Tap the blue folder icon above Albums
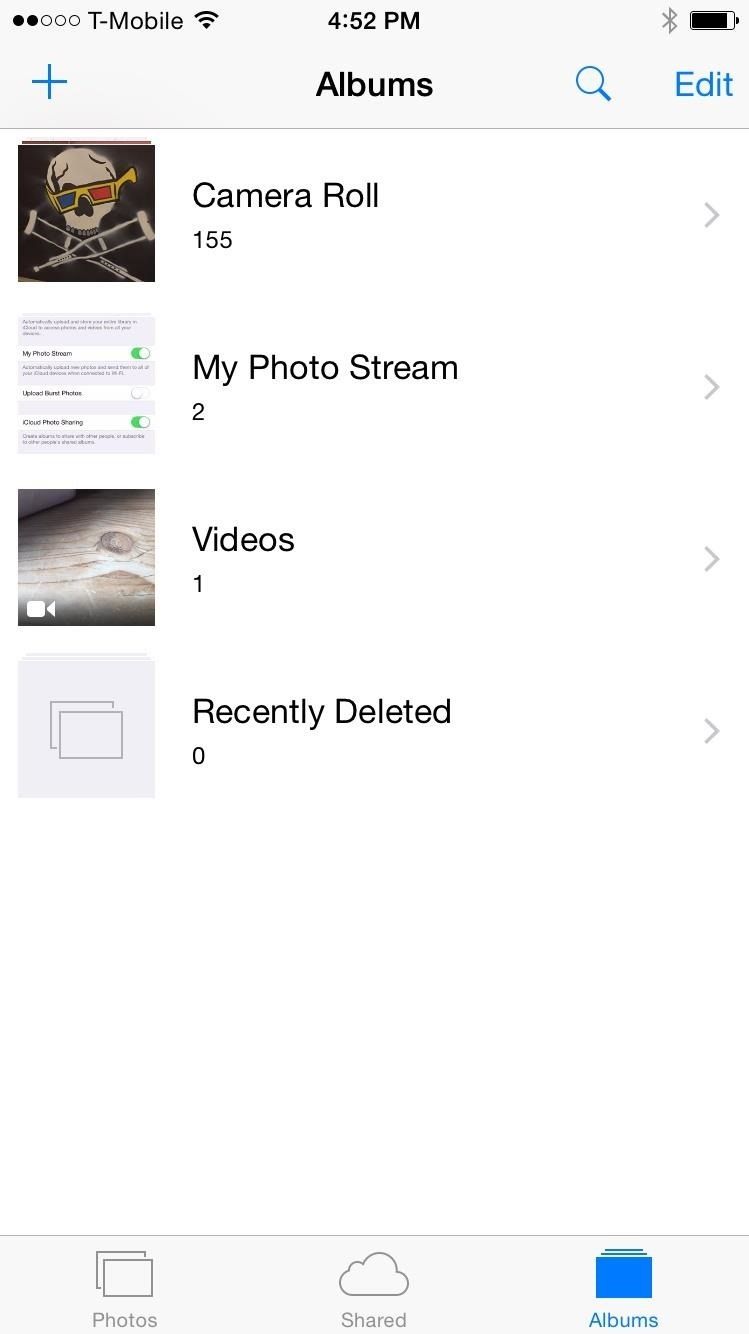 pyautogui.click(x=623, y=1273)
